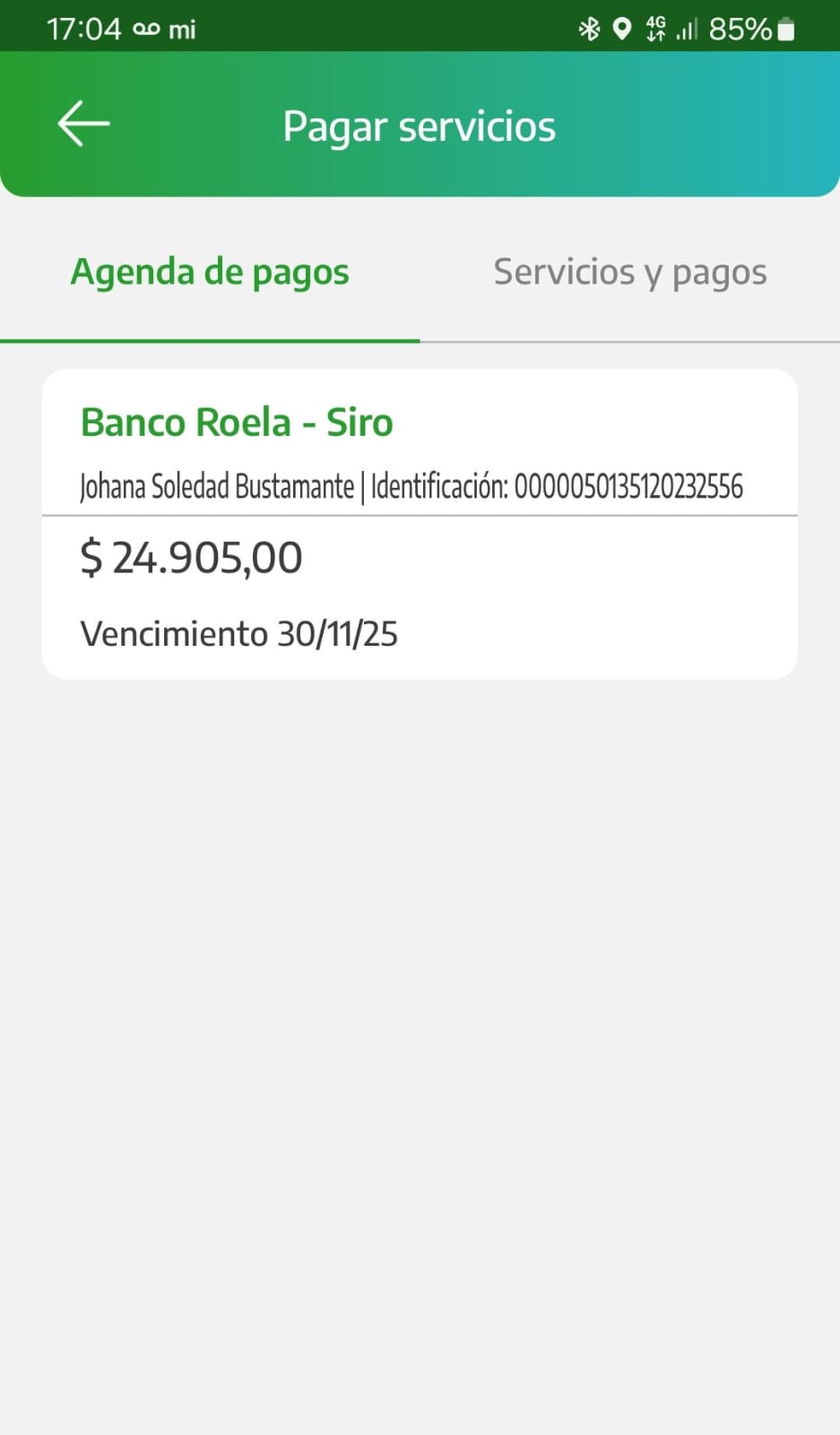Select the Agenda de pagos tab
The image size is (840, 1435).
[210, 273]
